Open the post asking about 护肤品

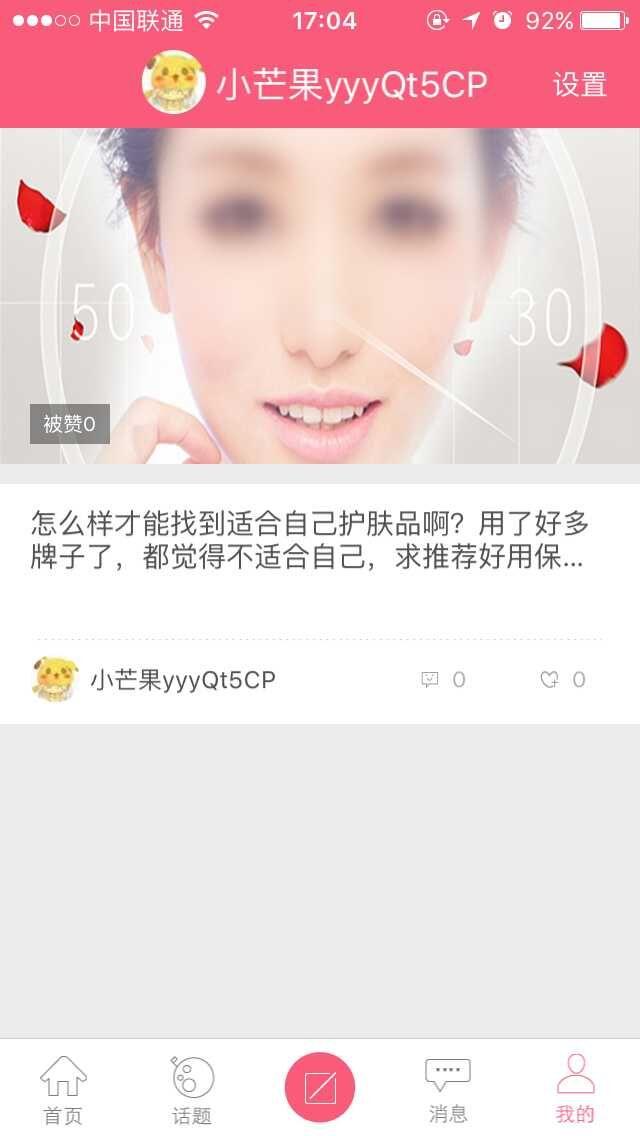(308, 540)
